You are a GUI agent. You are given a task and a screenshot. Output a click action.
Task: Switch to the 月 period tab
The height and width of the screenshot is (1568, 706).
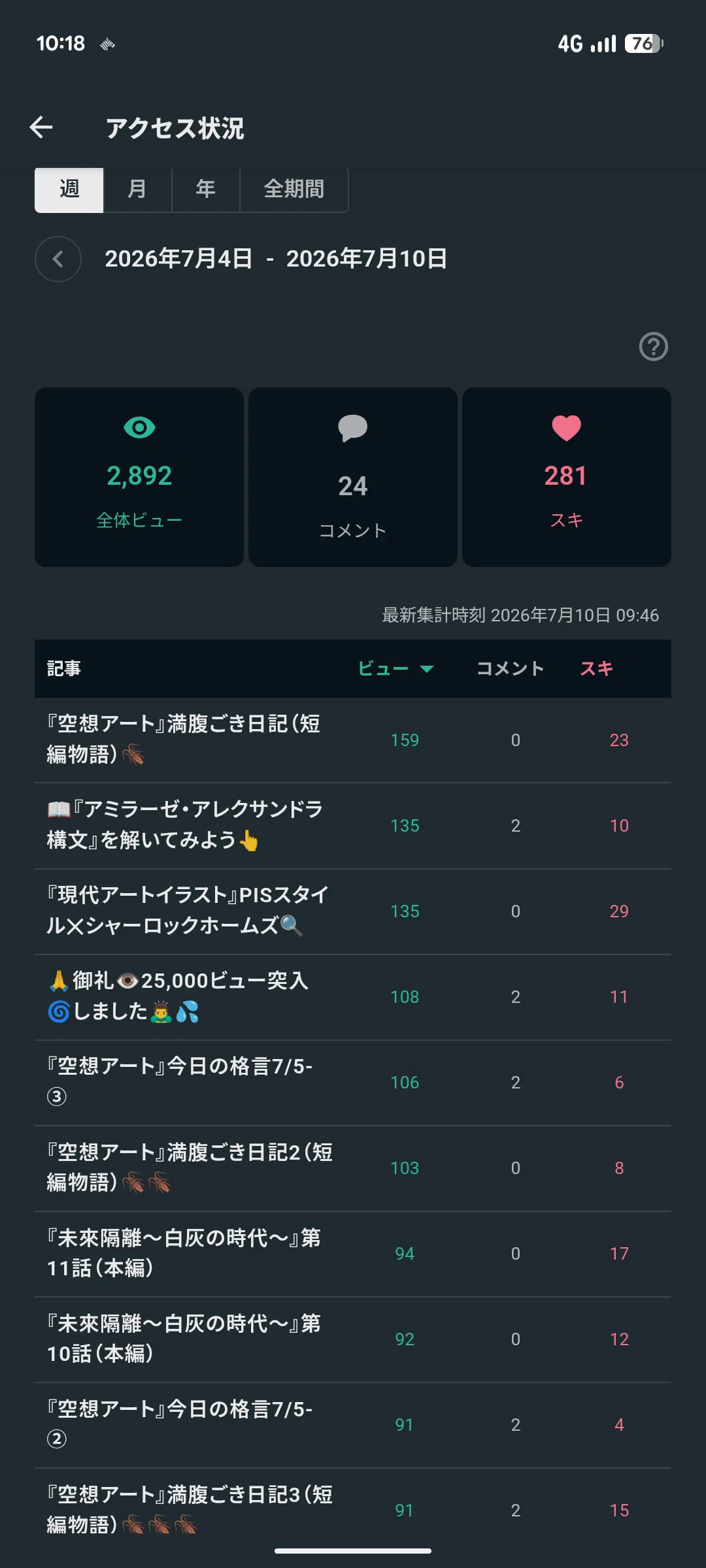[137, 189]
